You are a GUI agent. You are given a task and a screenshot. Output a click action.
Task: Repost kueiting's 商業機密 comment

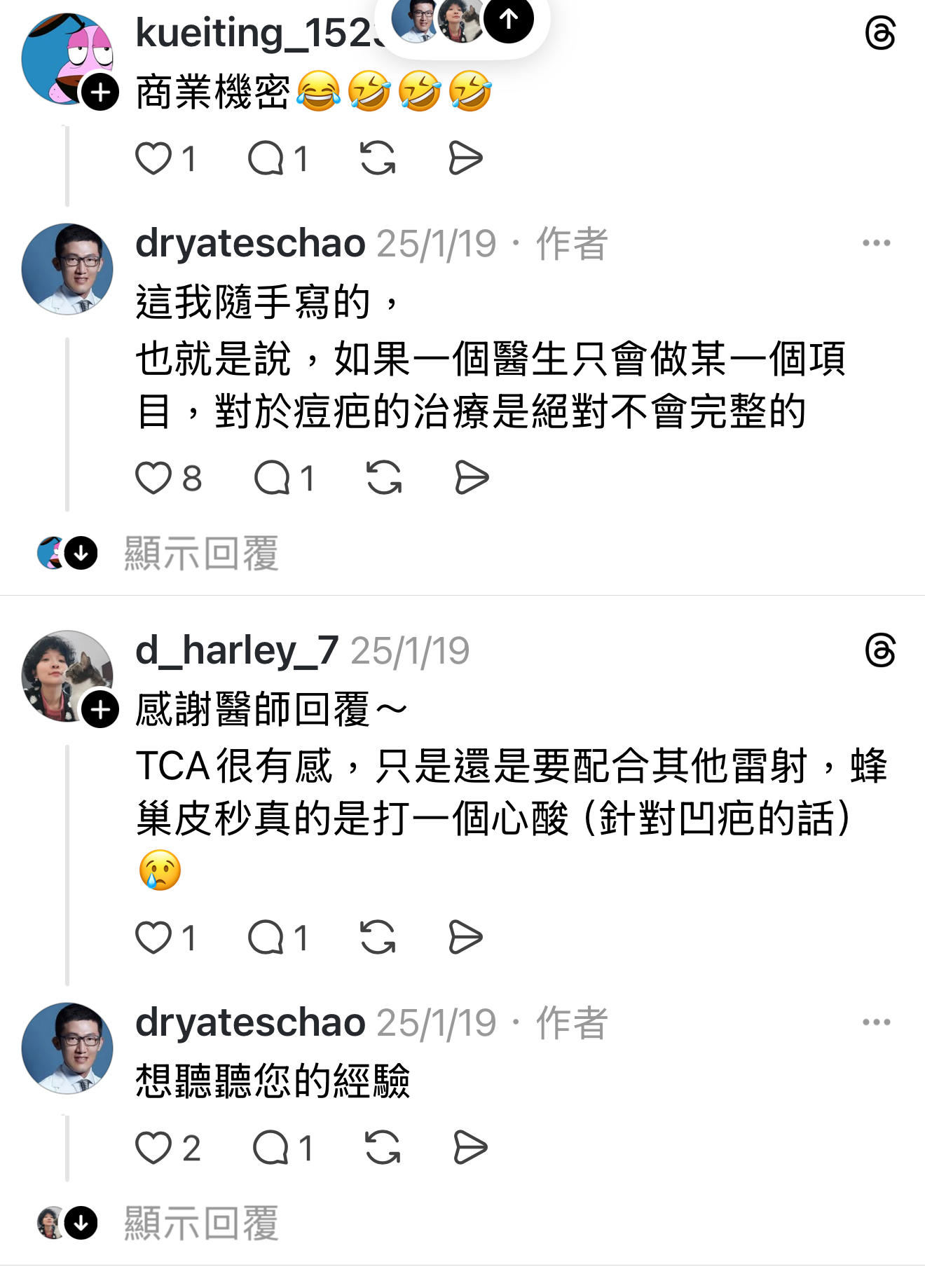point(378,158)
